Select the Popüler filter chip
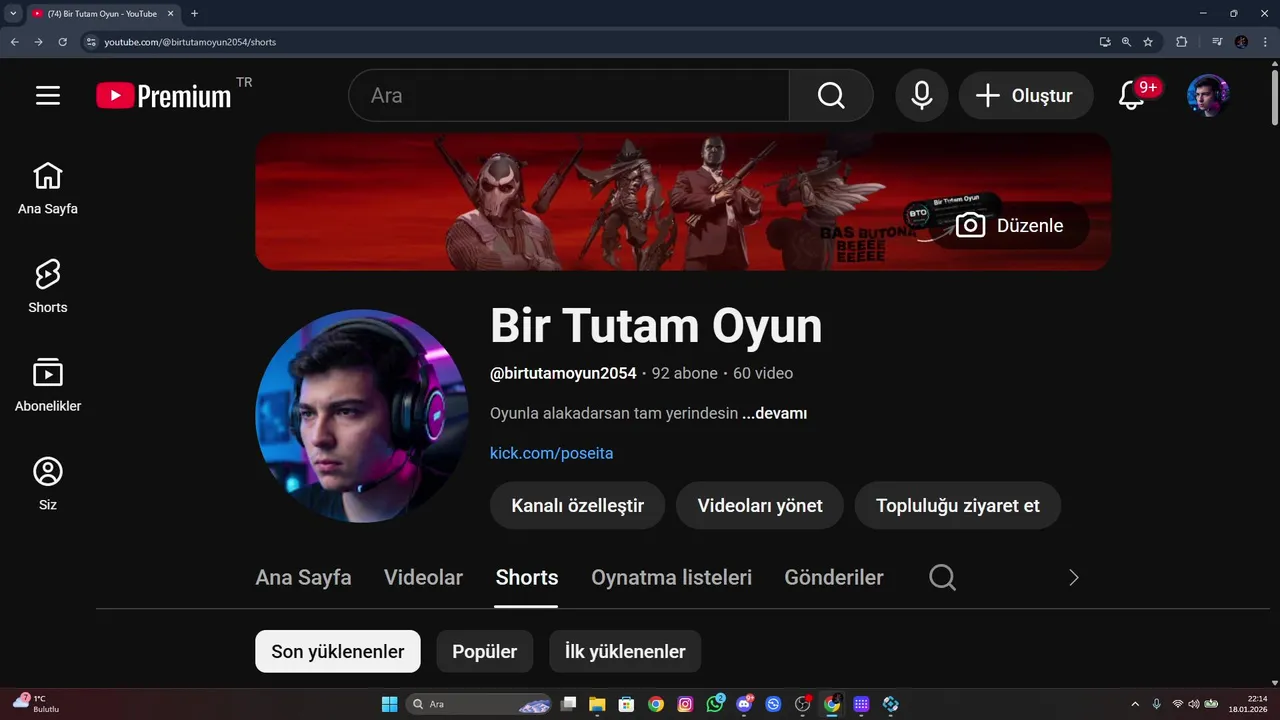 484,651
